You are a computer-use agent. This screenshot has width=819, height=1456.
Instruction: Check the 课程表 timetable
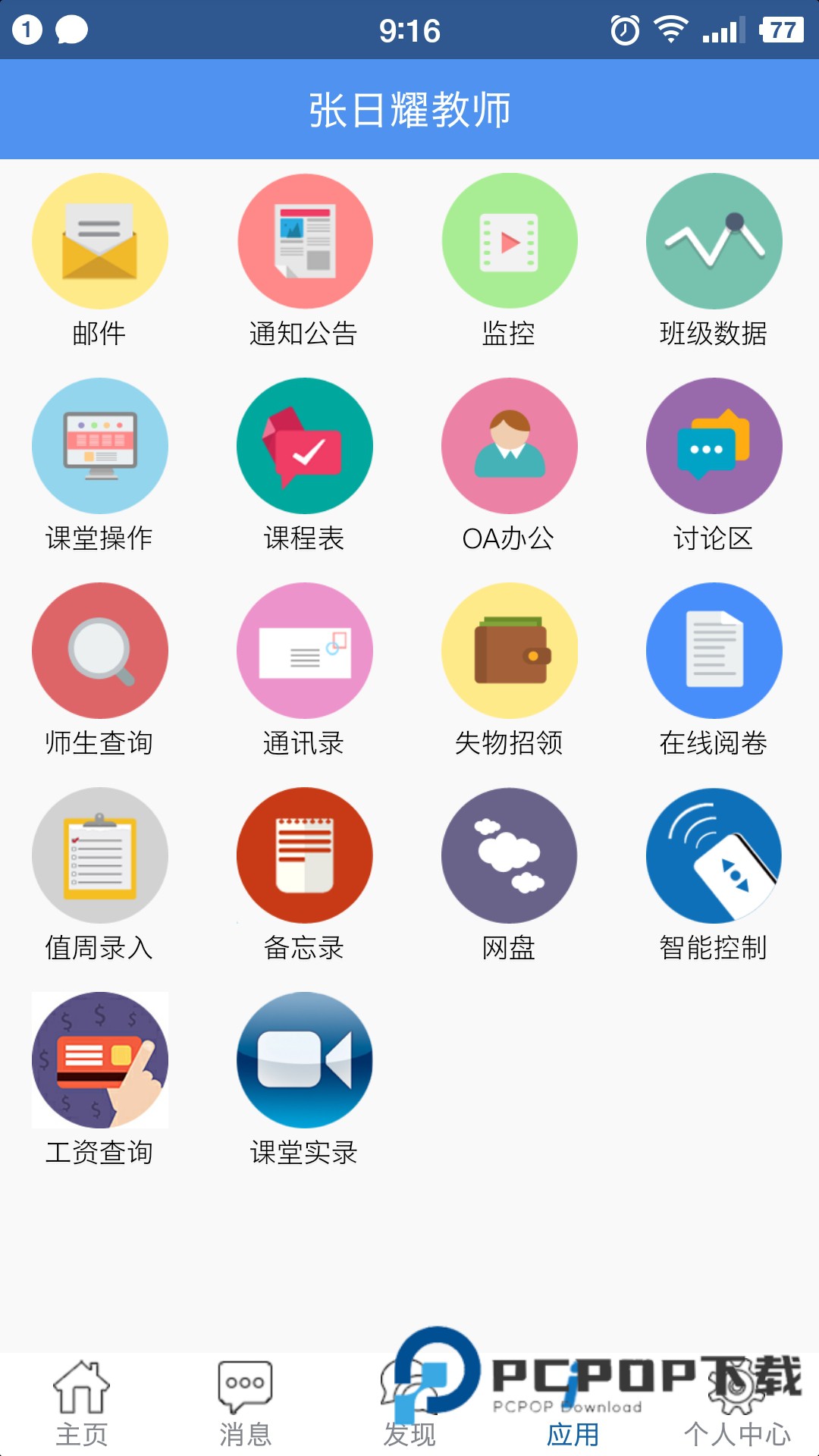(x=304, y=446)
